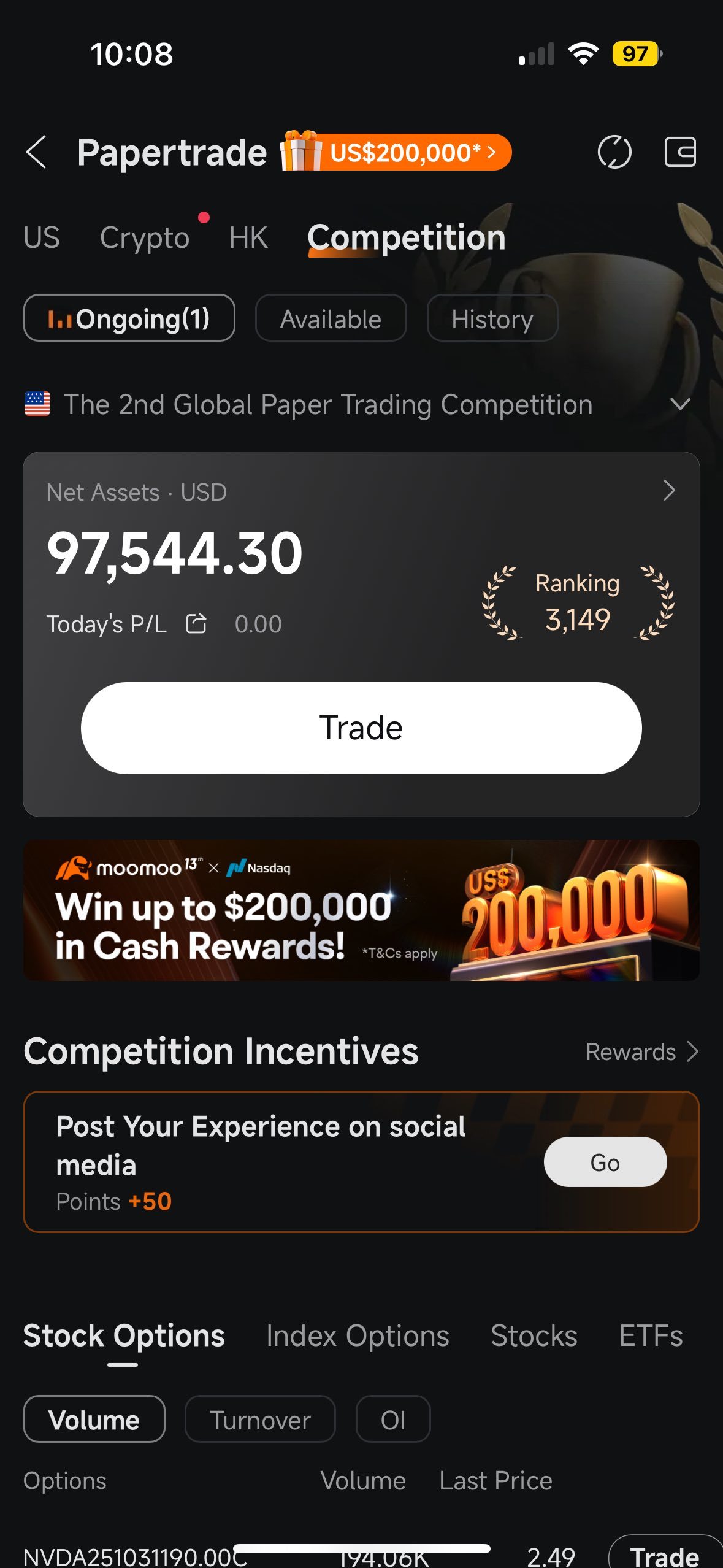The height and width of the screenshot is (1568, 723).
Task: Tap the white Trade button
Action: [361, 728]
